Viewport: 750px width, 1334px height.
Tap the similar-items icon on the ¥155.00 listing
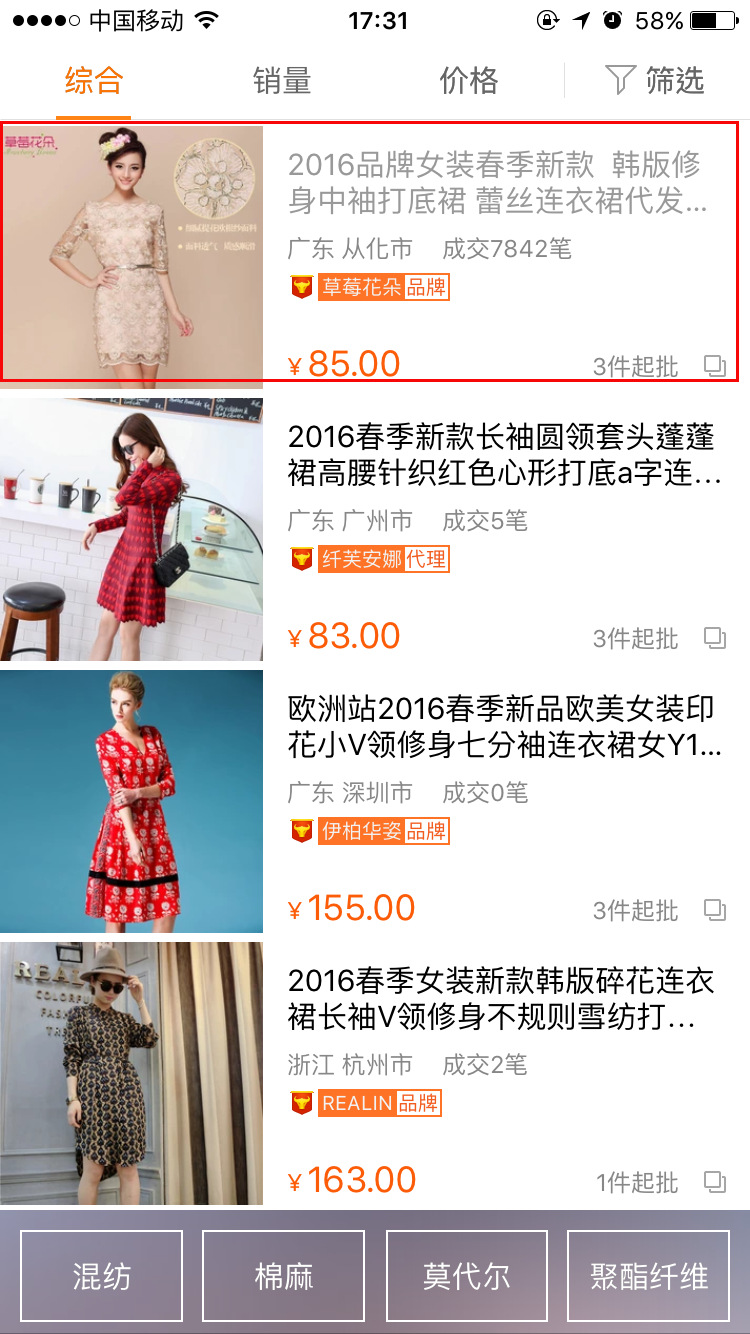[715, 910]
